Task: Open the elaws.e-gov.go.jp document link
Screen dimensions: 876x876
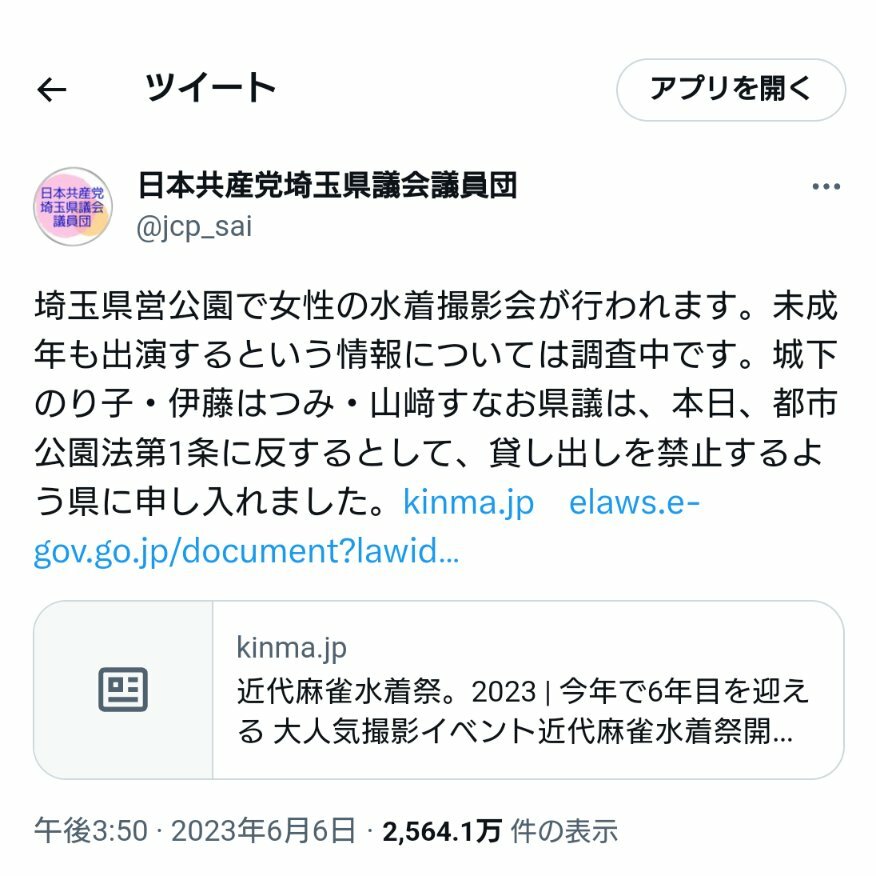Action: (x=246, y=552)
